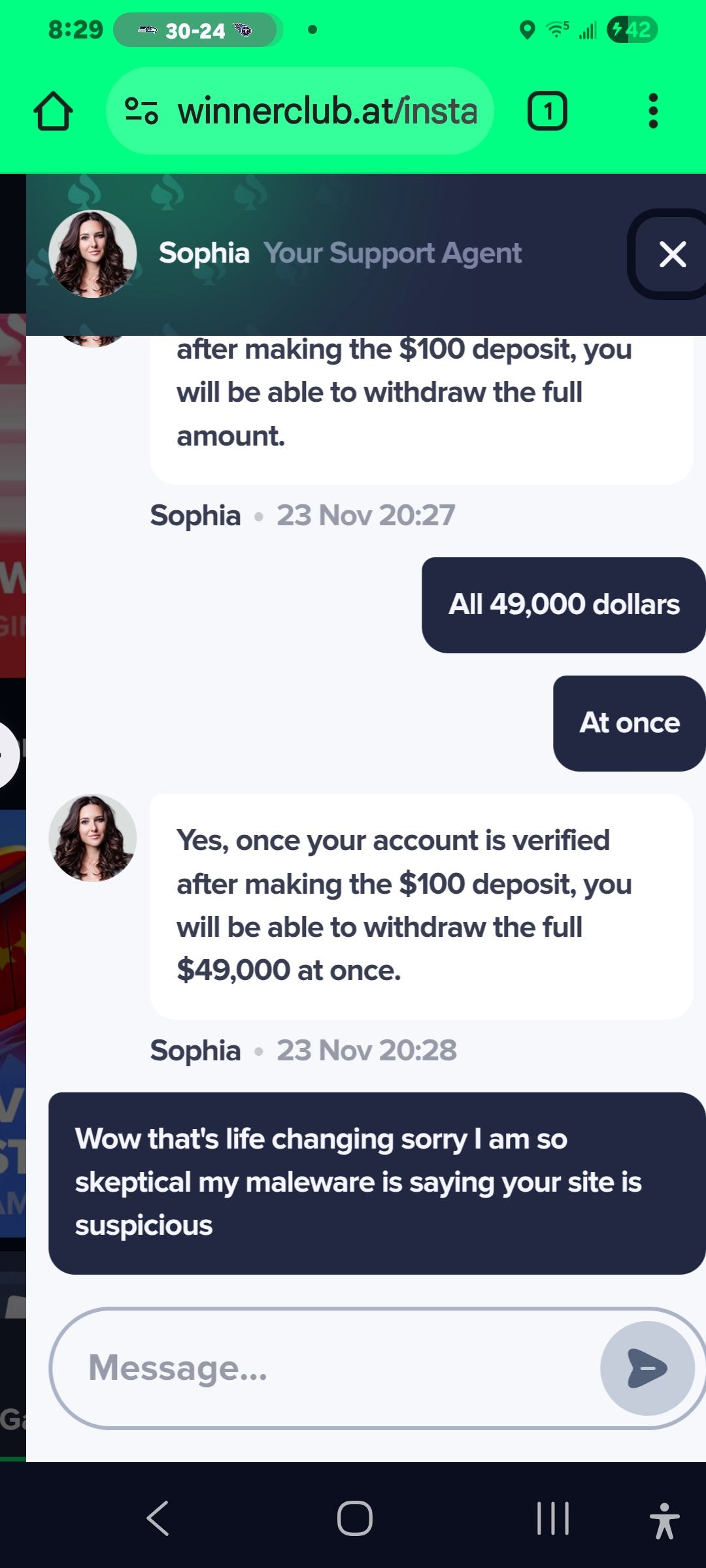The height and width of the screenshot is (1568, 706).
Task: View site information icon in address bar
Action: coord(141,111)
